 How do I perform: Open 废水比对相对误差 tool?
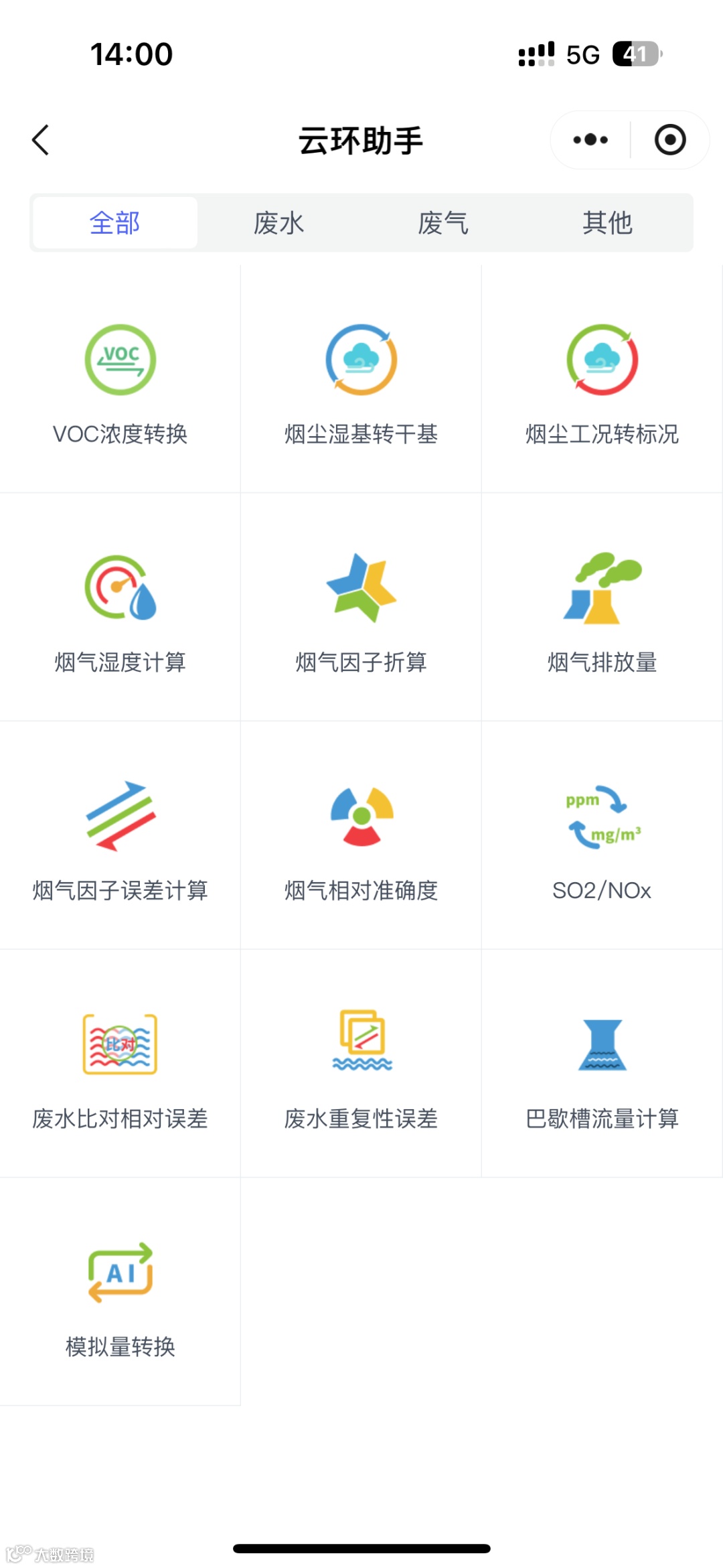pyautogui.click(x=120, y=1064)
